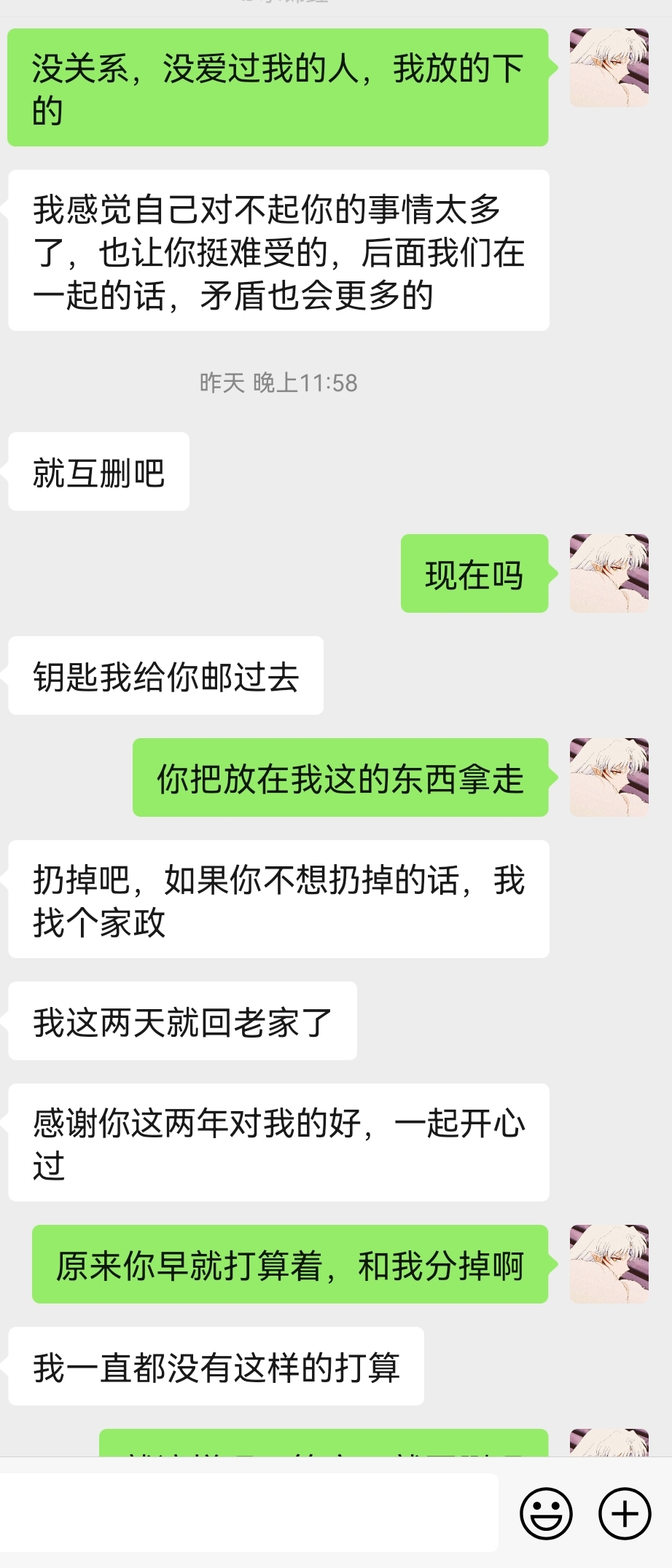672x1568 pixels.
Task: Tap avatar next to "你把放在我这的东西拿走"
Action: 609,777
